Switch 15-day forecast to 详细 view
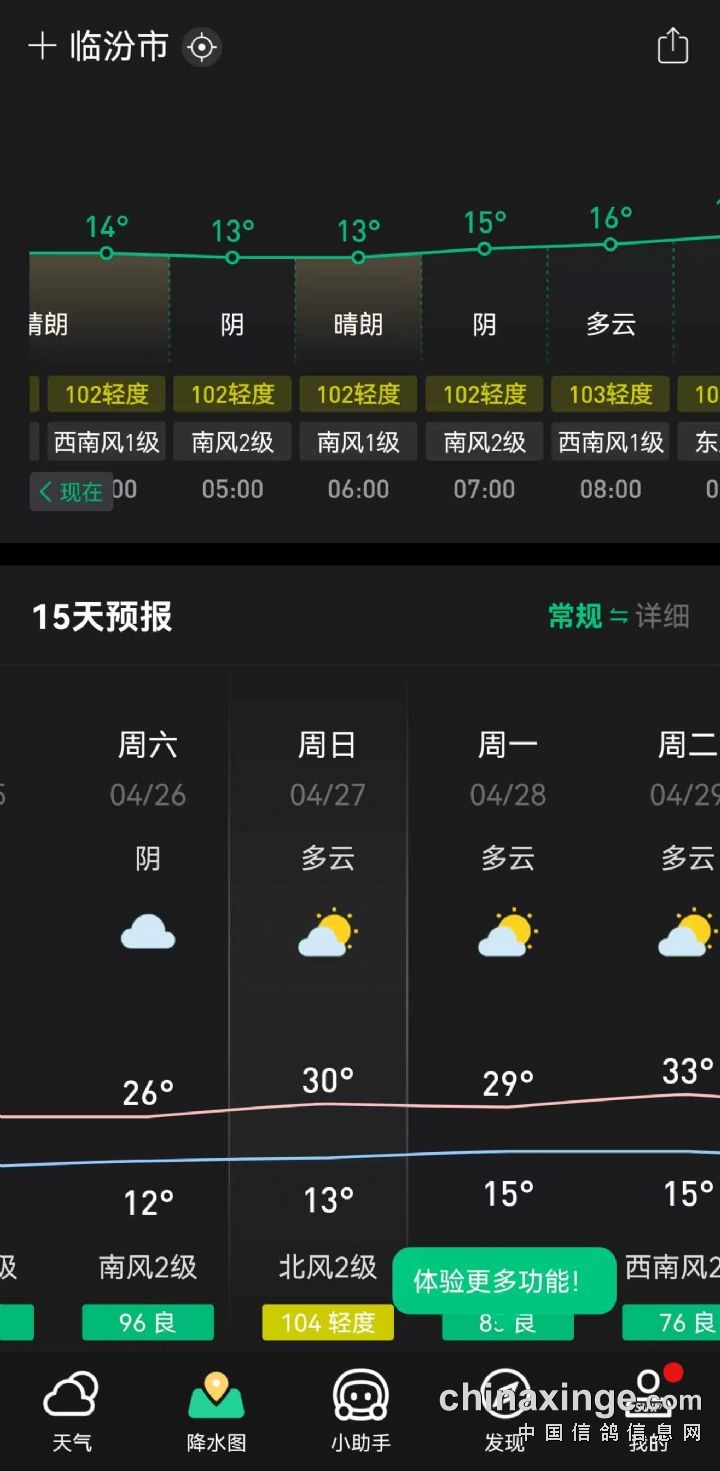 coord(662,616)
